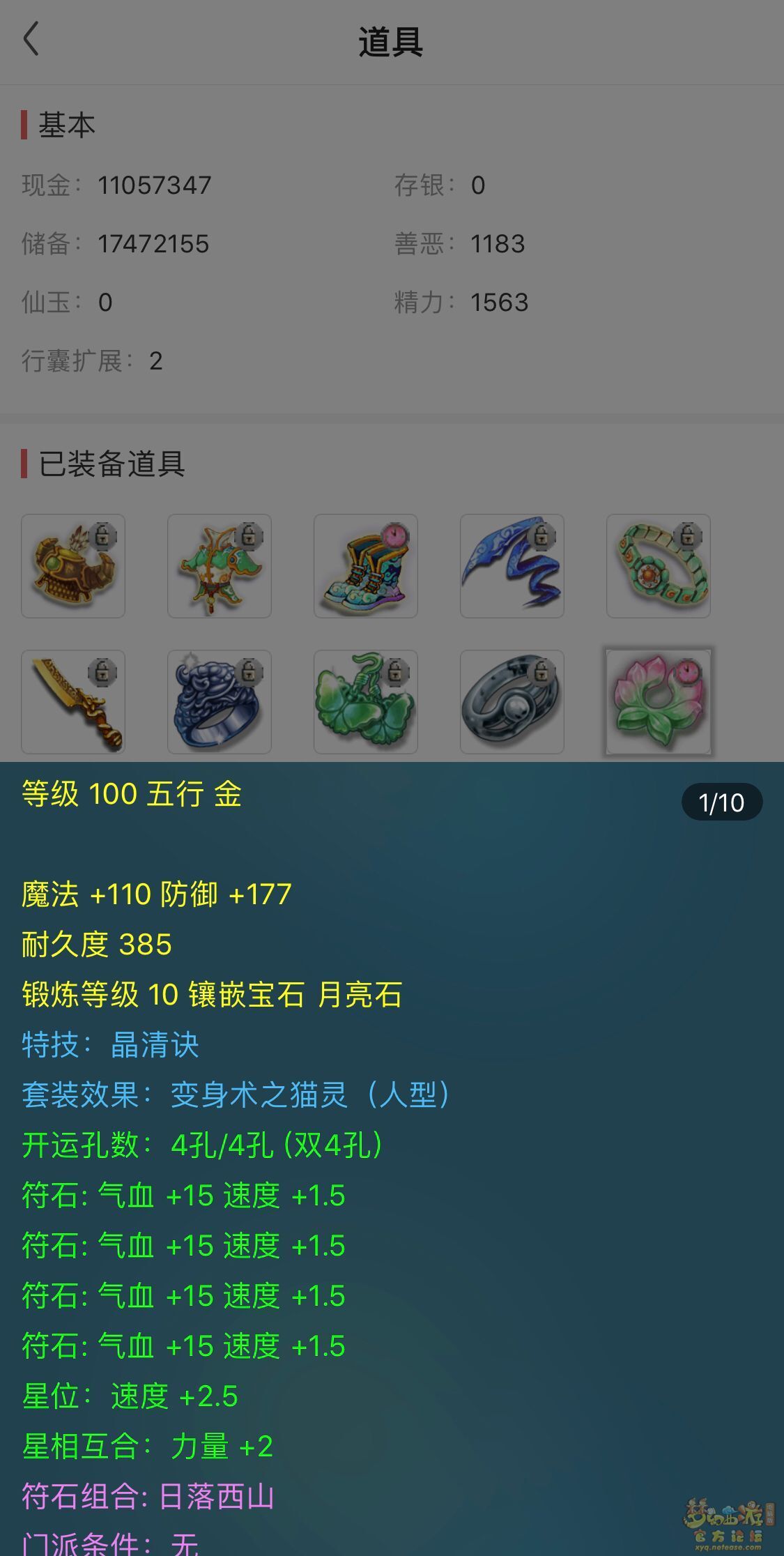Select the blue dragon ring item
Screen dimensions: 784x1556
[x=220, y=702]
